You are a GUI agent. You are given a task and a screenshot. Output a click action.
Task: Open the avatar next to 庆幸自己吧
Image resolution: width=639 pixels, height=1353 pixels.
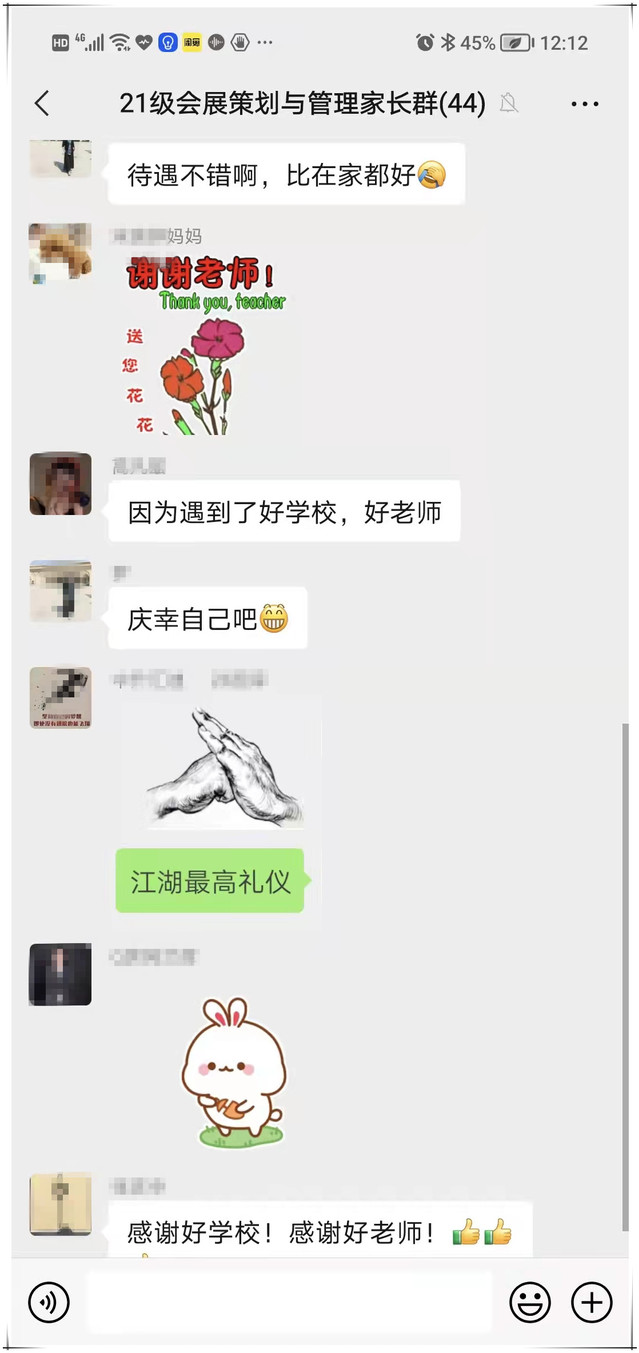coord(60,591)
